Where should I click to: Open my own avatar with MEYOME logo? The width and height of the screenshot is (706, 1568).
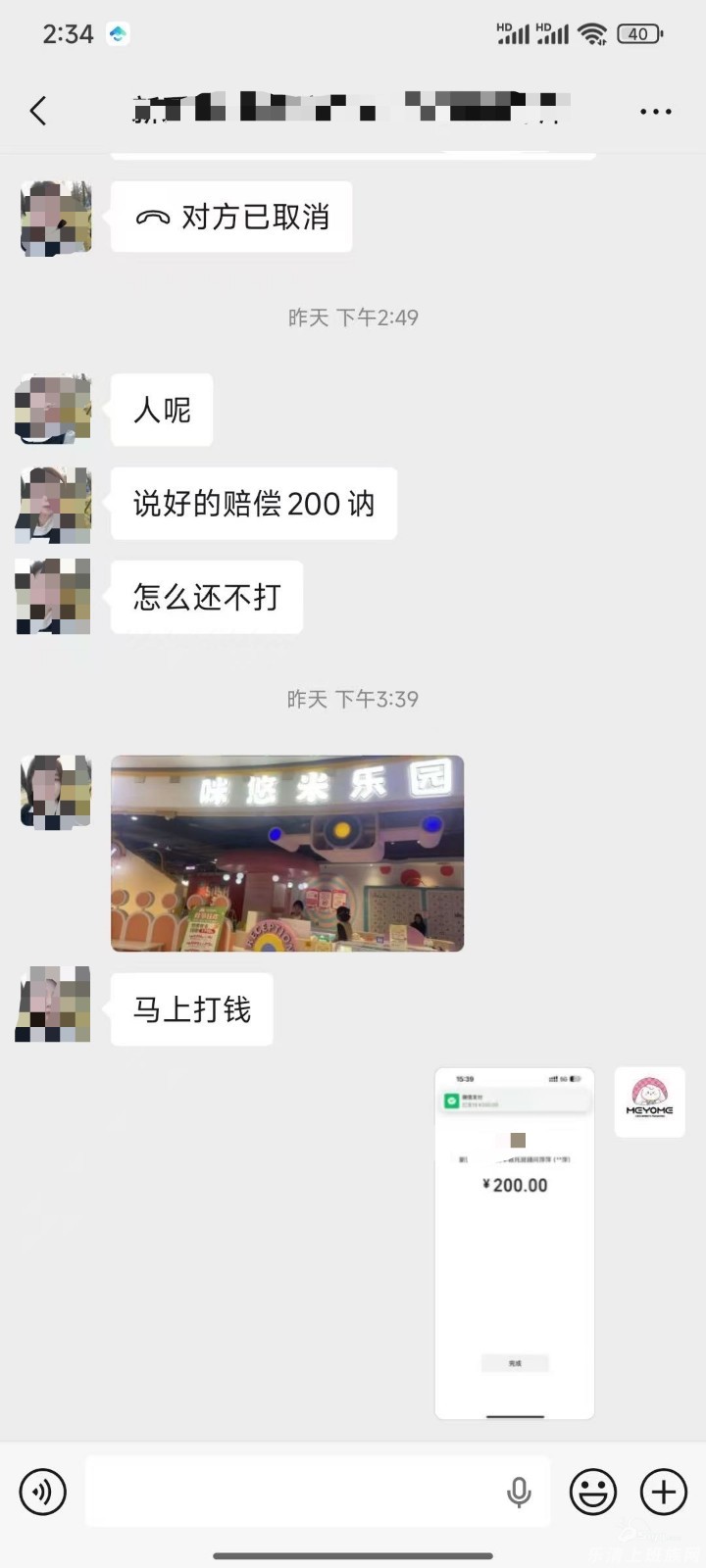coord(649,1102)
